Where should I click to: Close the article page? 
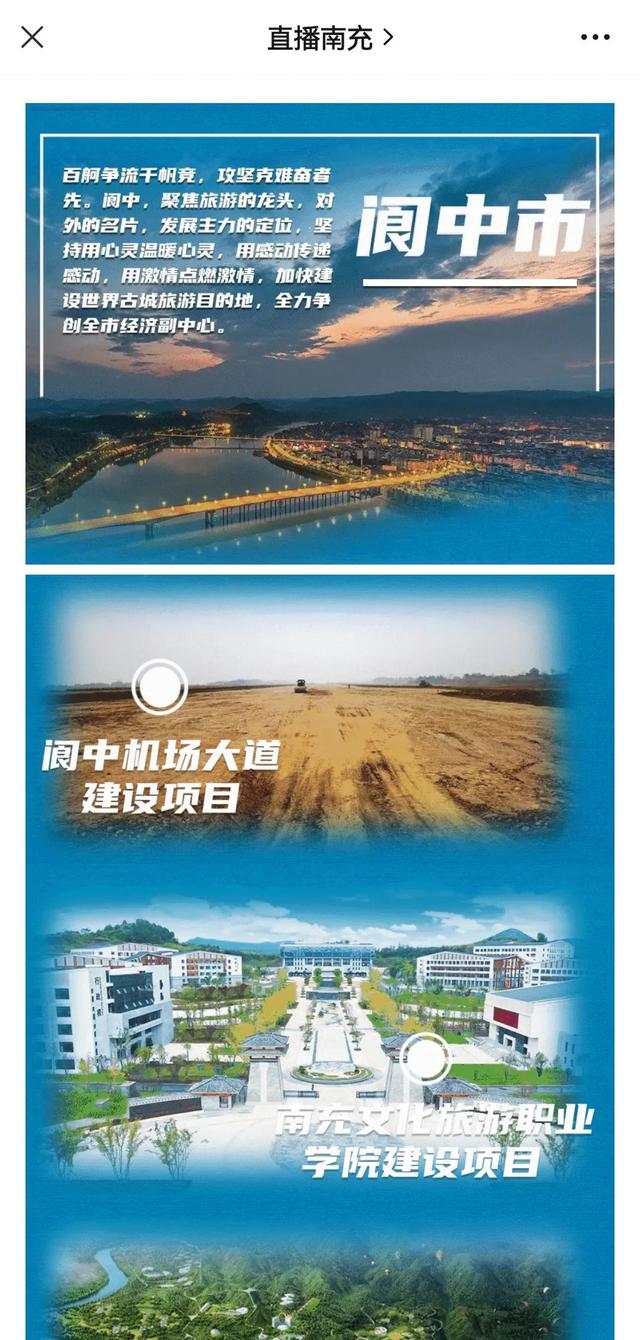(32, 38)
